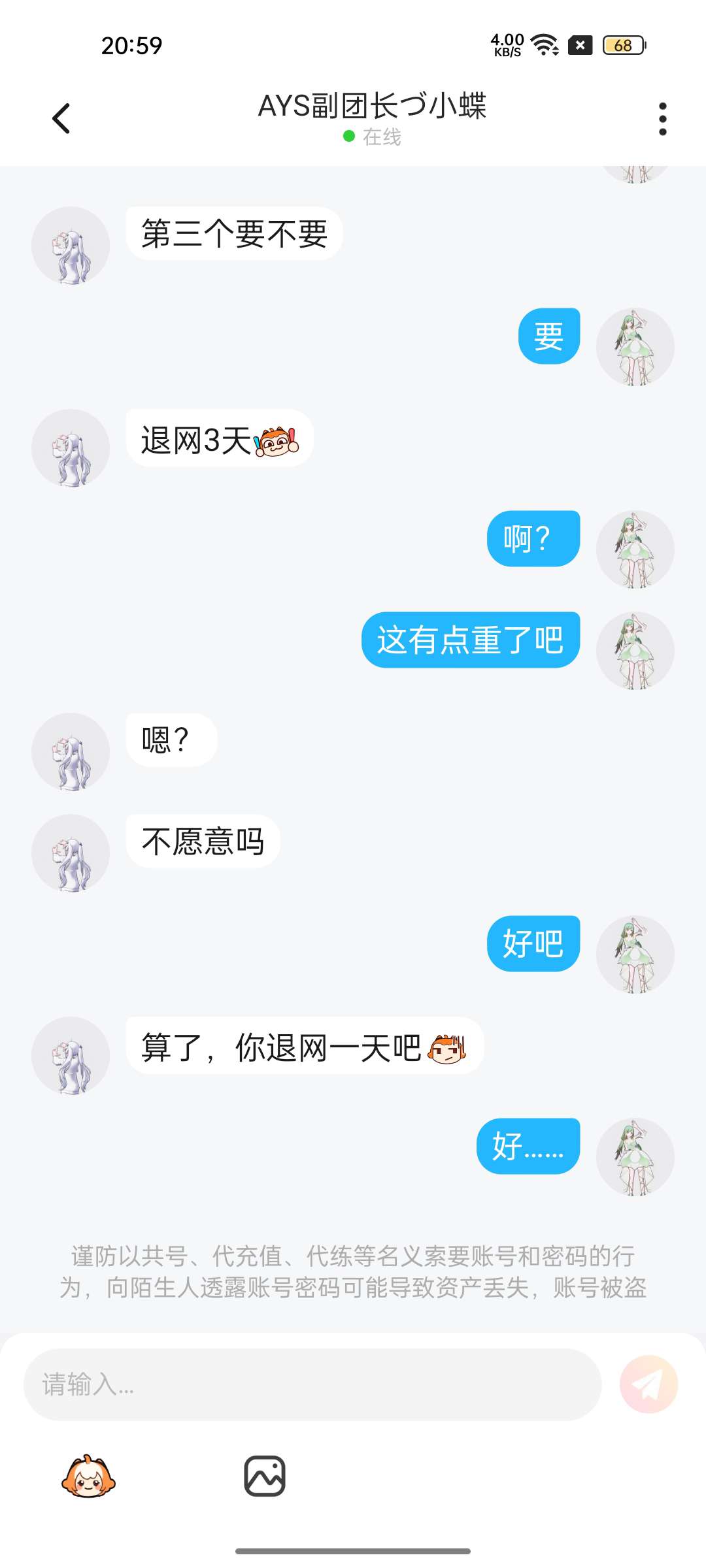Viewport: 706px width, 1568px height.
Task: Open the sender's avatar beside "第三个要不要"
Action: click(x=71, y=246)
